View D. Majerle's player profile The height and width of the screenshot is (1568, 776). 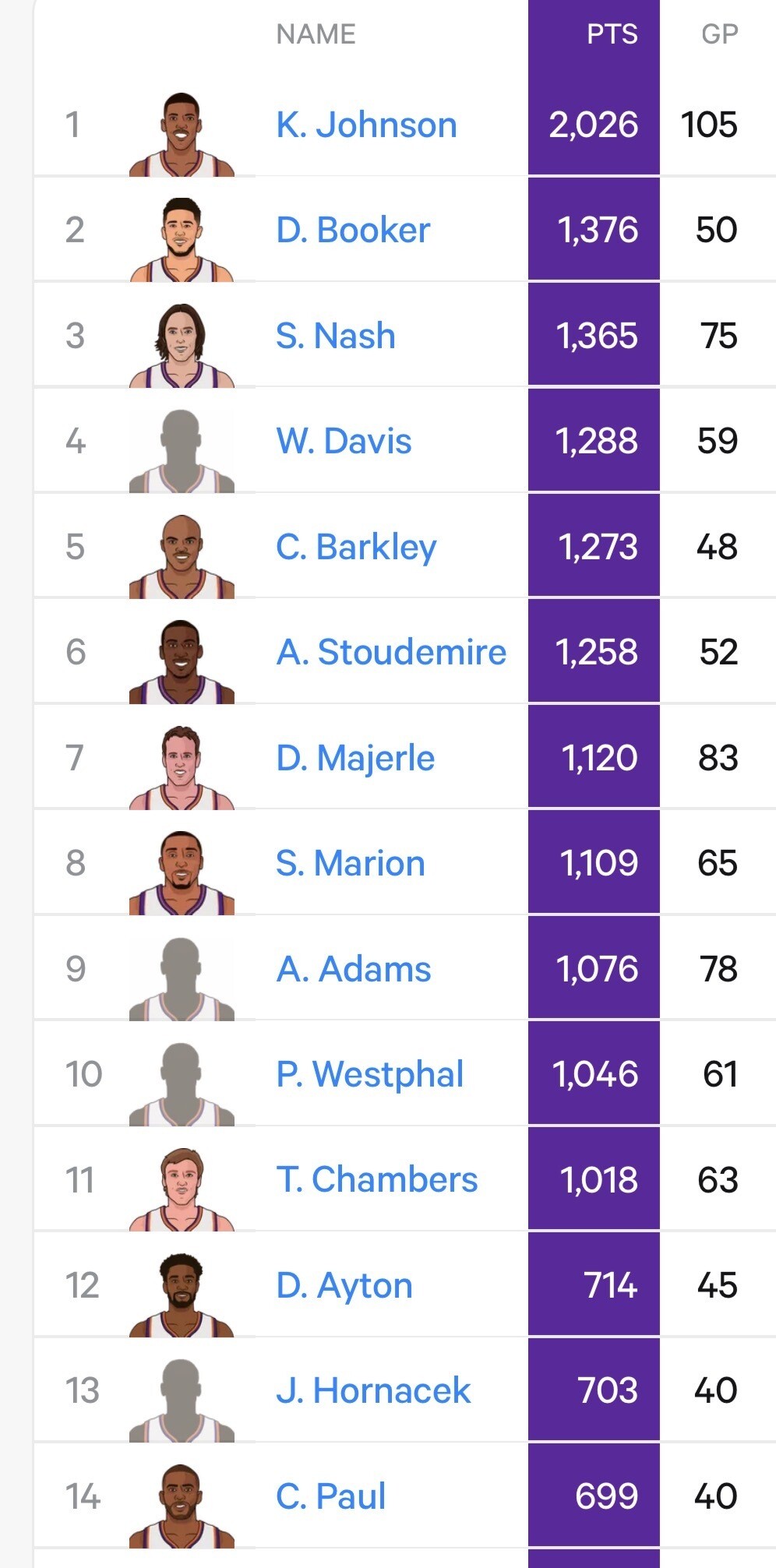click(x=355, y=758)
